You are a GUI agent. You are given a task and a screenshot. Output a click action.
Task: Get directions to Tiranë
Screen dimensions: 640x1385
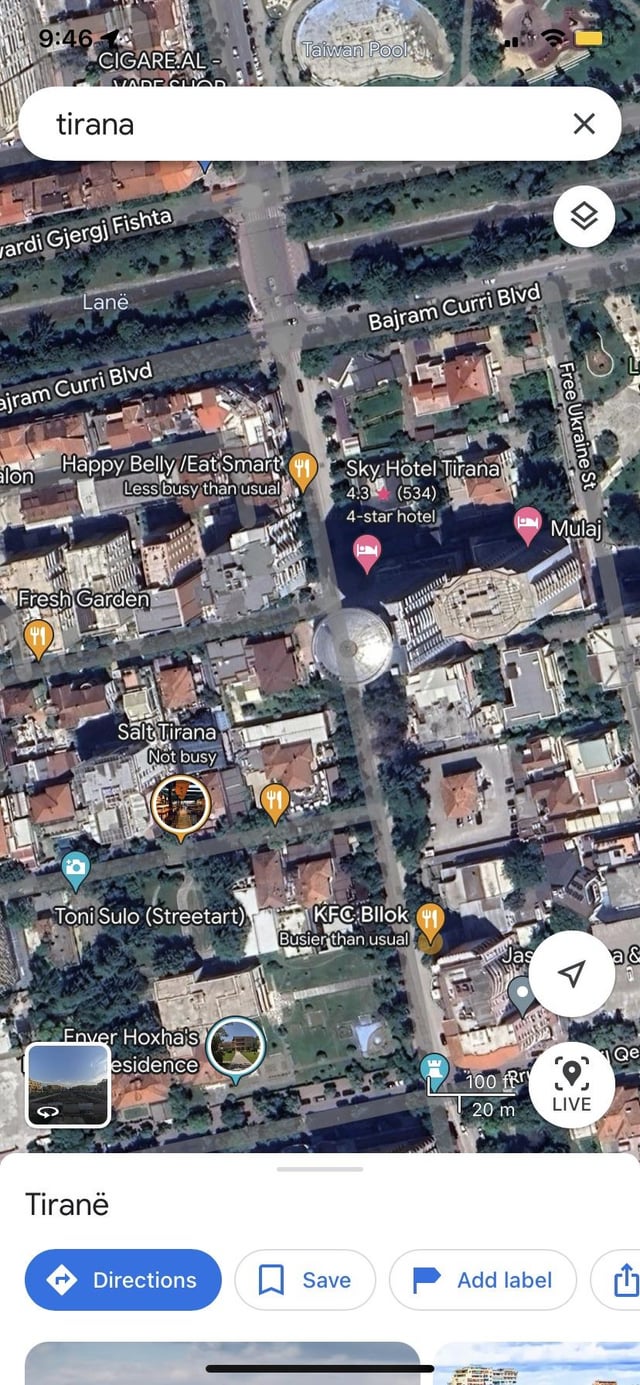[123, 1280]
